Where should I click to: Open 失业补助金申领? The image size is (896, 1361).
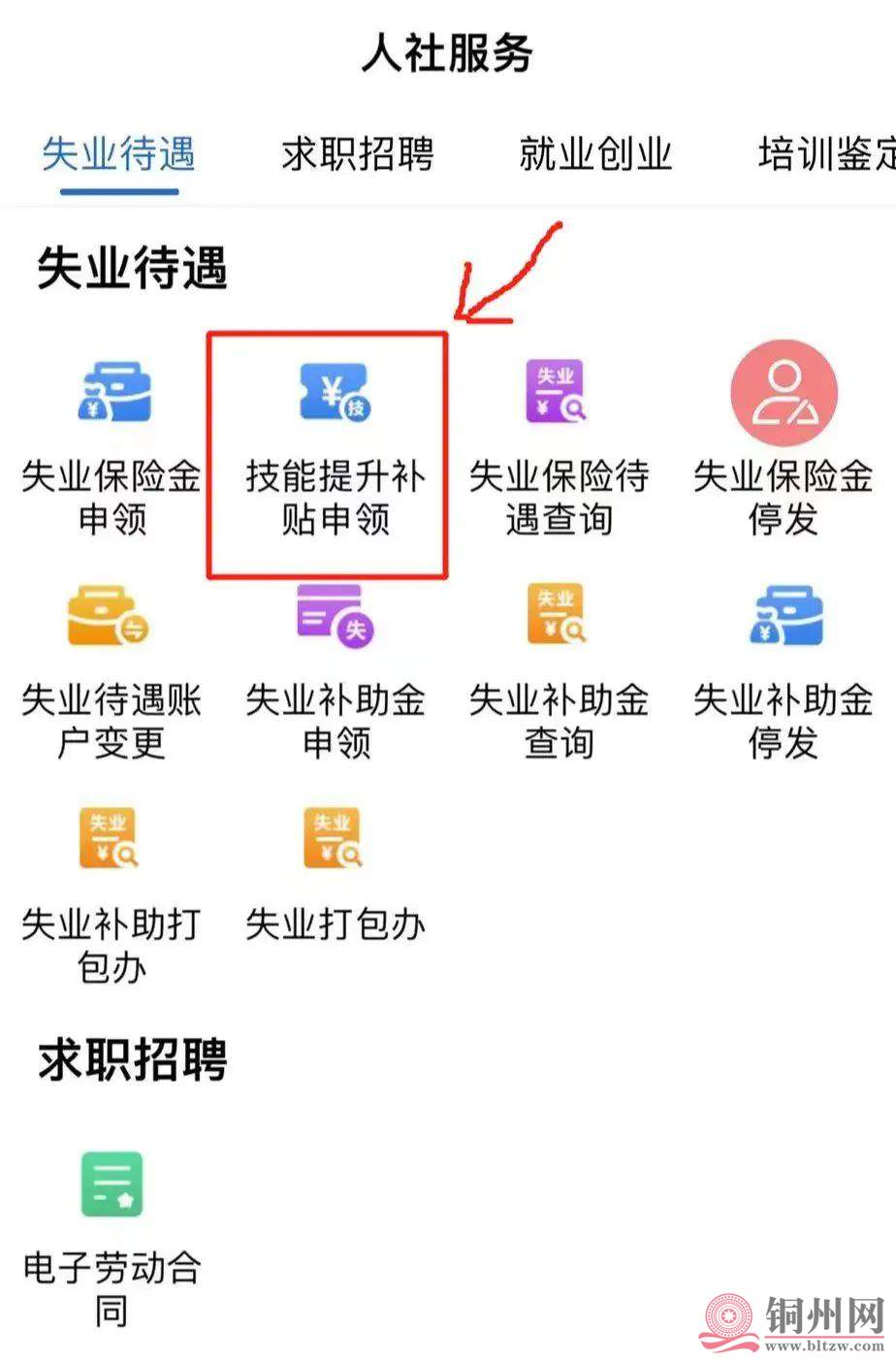(334, 669)
